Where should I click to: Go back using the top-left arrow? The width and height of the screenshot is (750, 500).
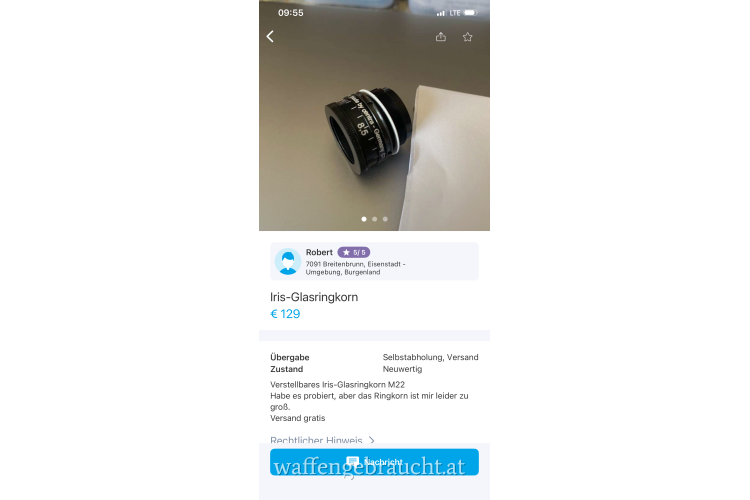pos(270,36)
